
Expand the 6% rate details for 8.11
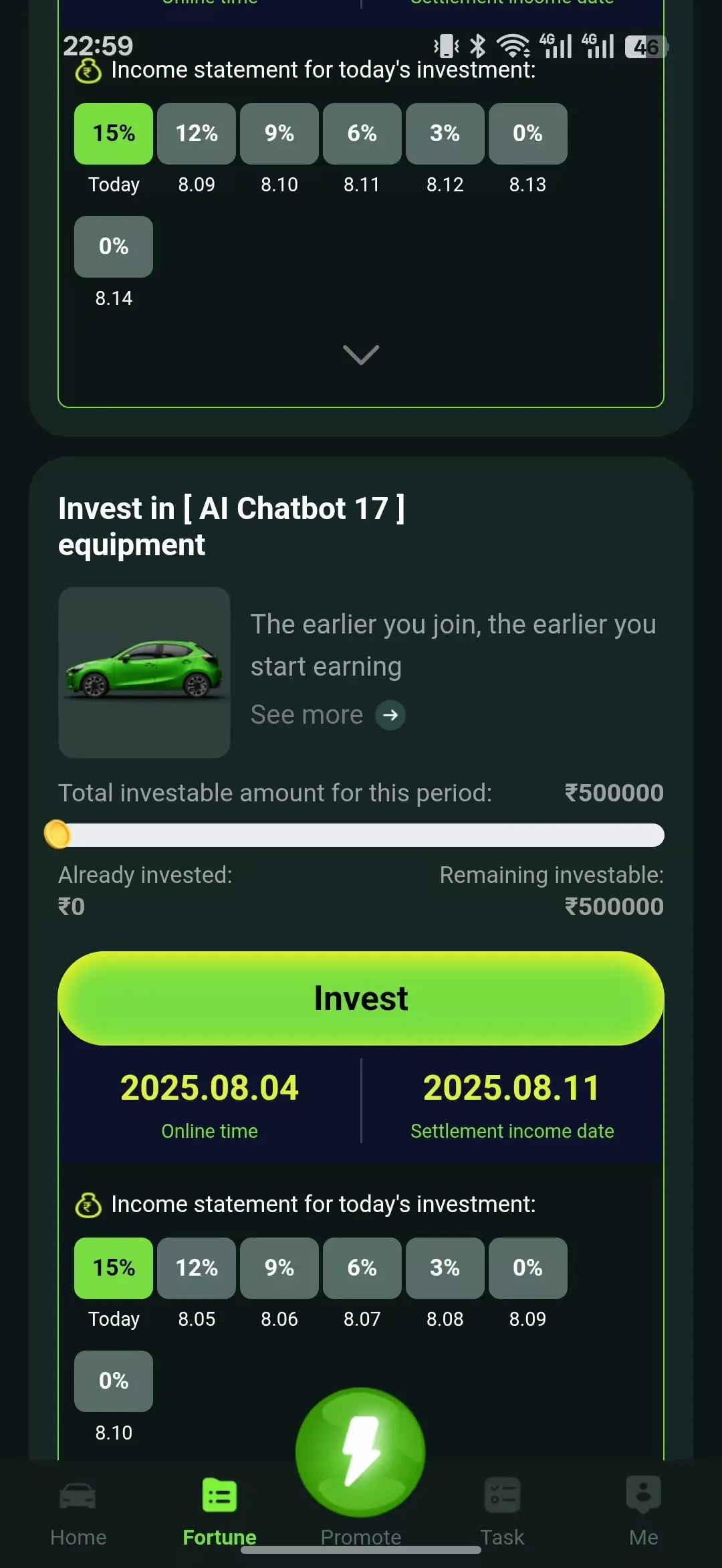(362, 134)
